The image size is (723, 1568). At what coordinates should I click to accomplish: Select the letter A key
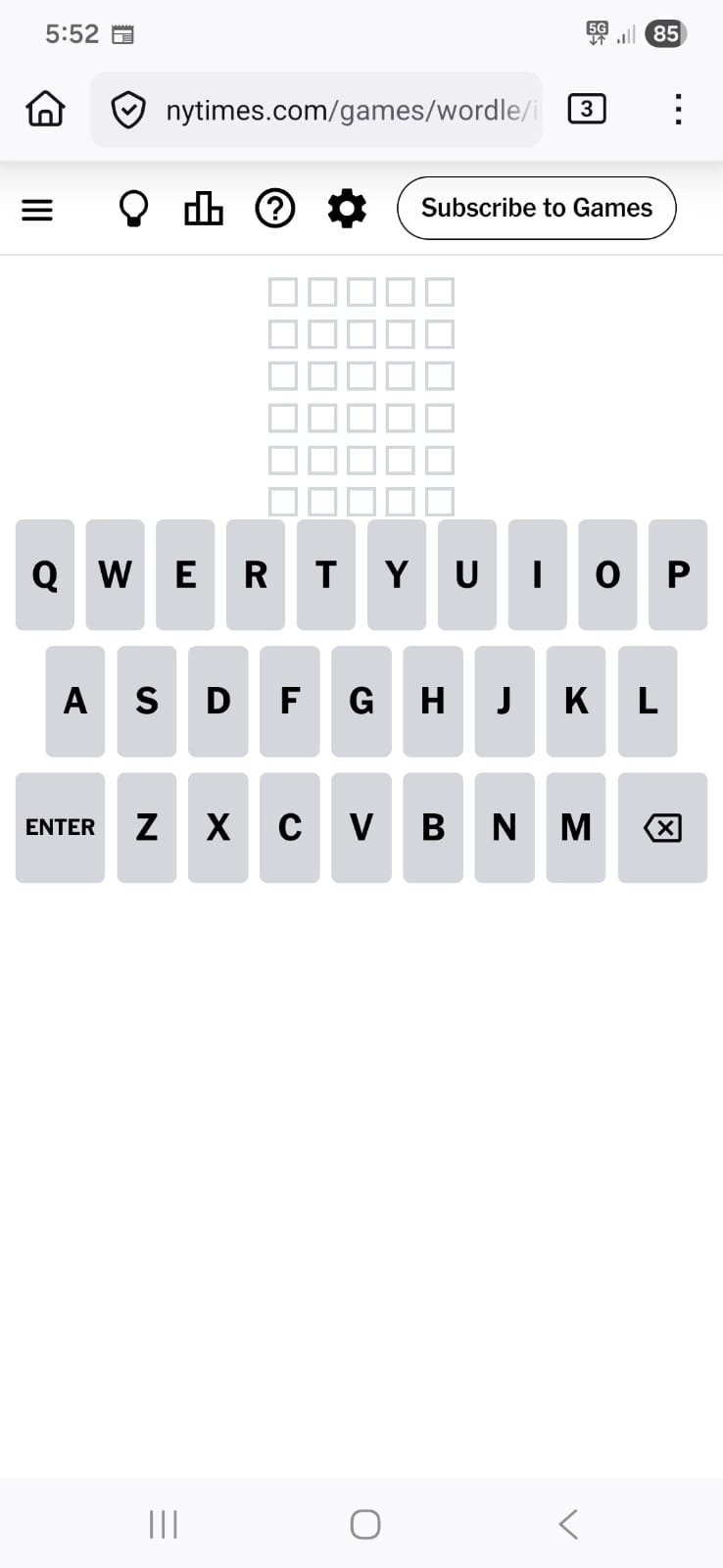pyautogui.click(x=74, y=702)
